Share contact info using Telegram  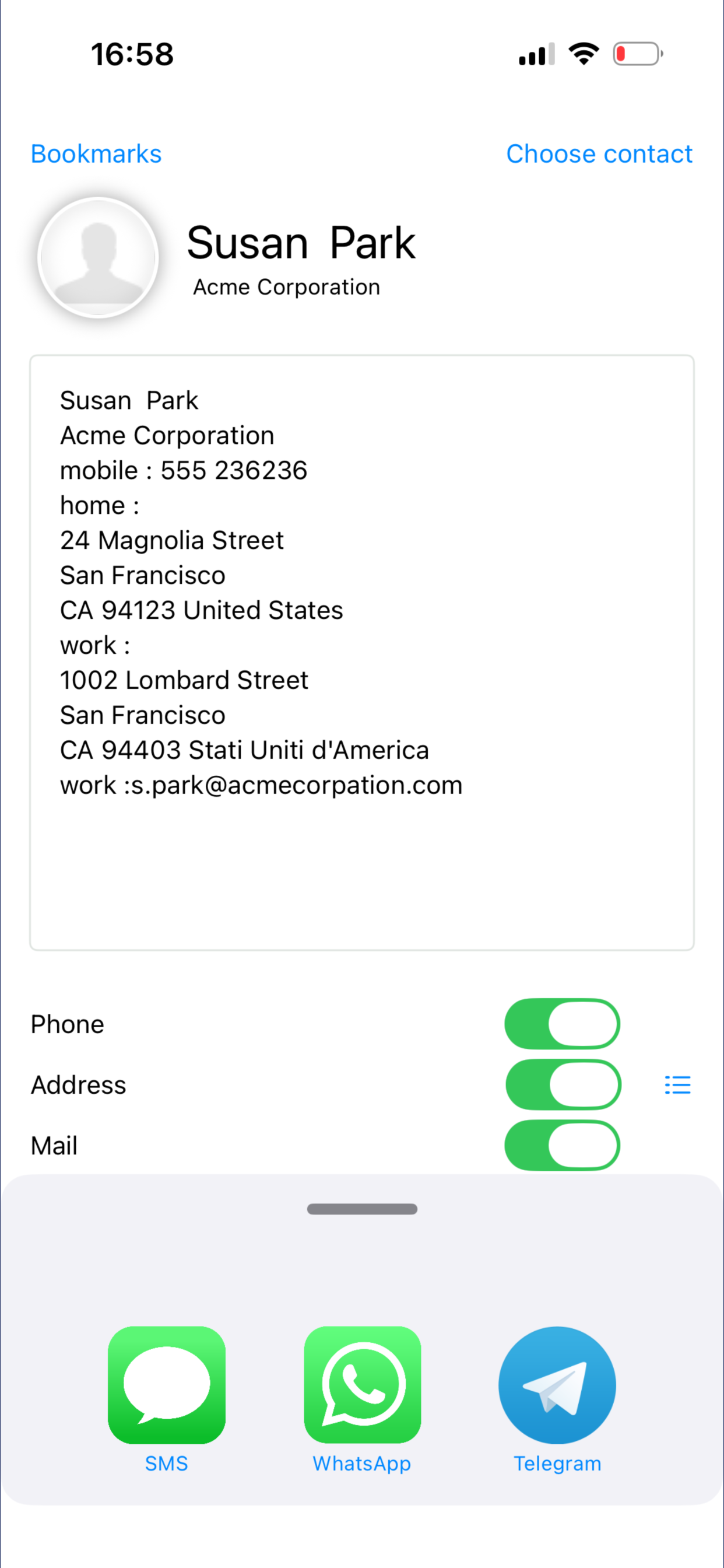click(x=557, y=1385)
